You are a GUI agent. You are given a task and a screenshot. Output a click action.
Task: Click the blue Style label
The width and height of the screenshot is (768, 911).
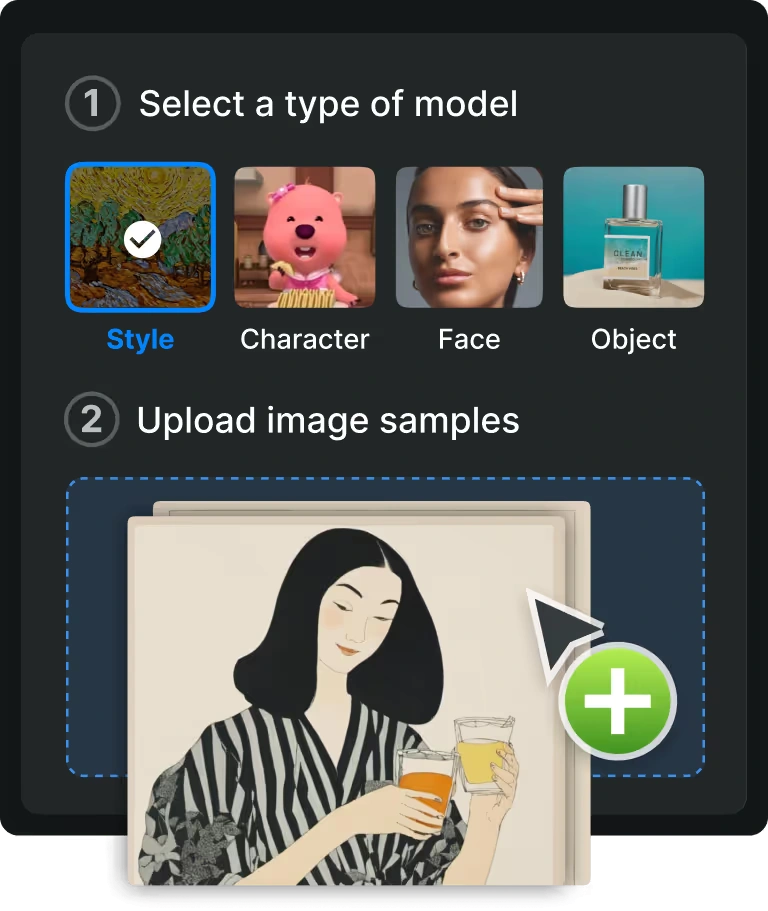140,339
